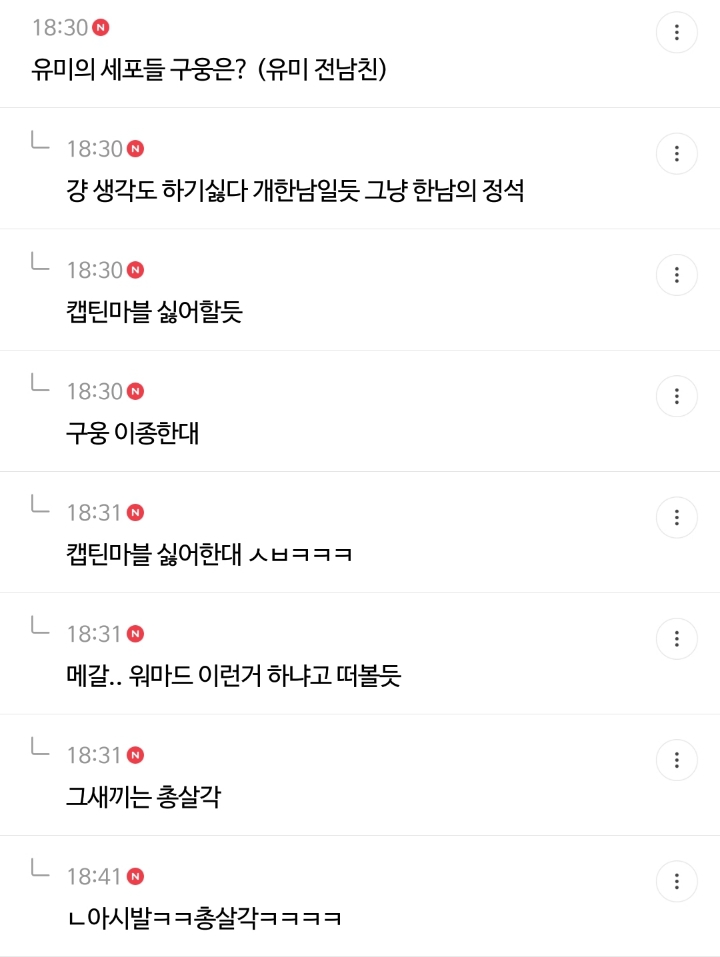Screen dimensions: 720x957
Task: Open options menu for '유미의 세포들 구웅은?' comment
Action: point(677,32)
